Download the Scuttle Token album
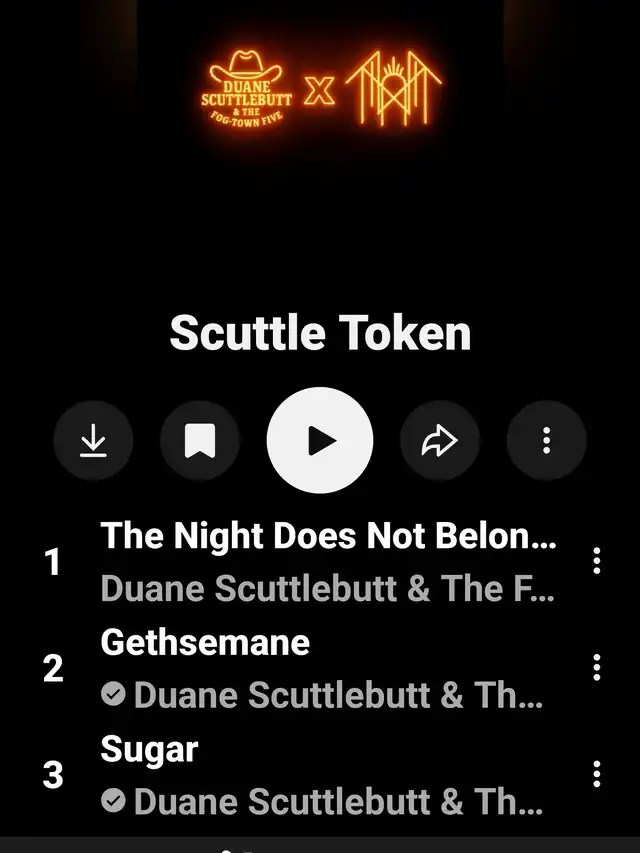 (93, 440)
